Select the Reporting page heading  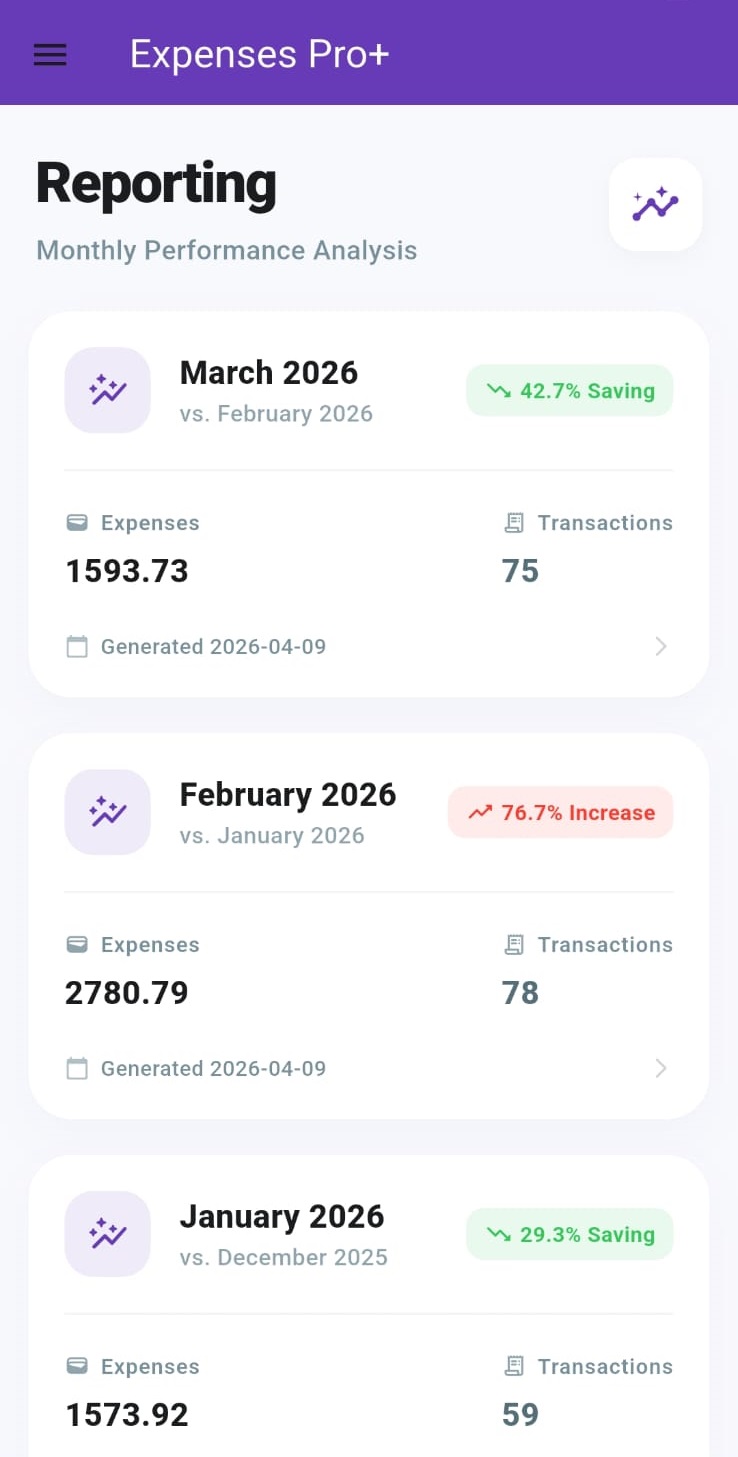point(156,183)
